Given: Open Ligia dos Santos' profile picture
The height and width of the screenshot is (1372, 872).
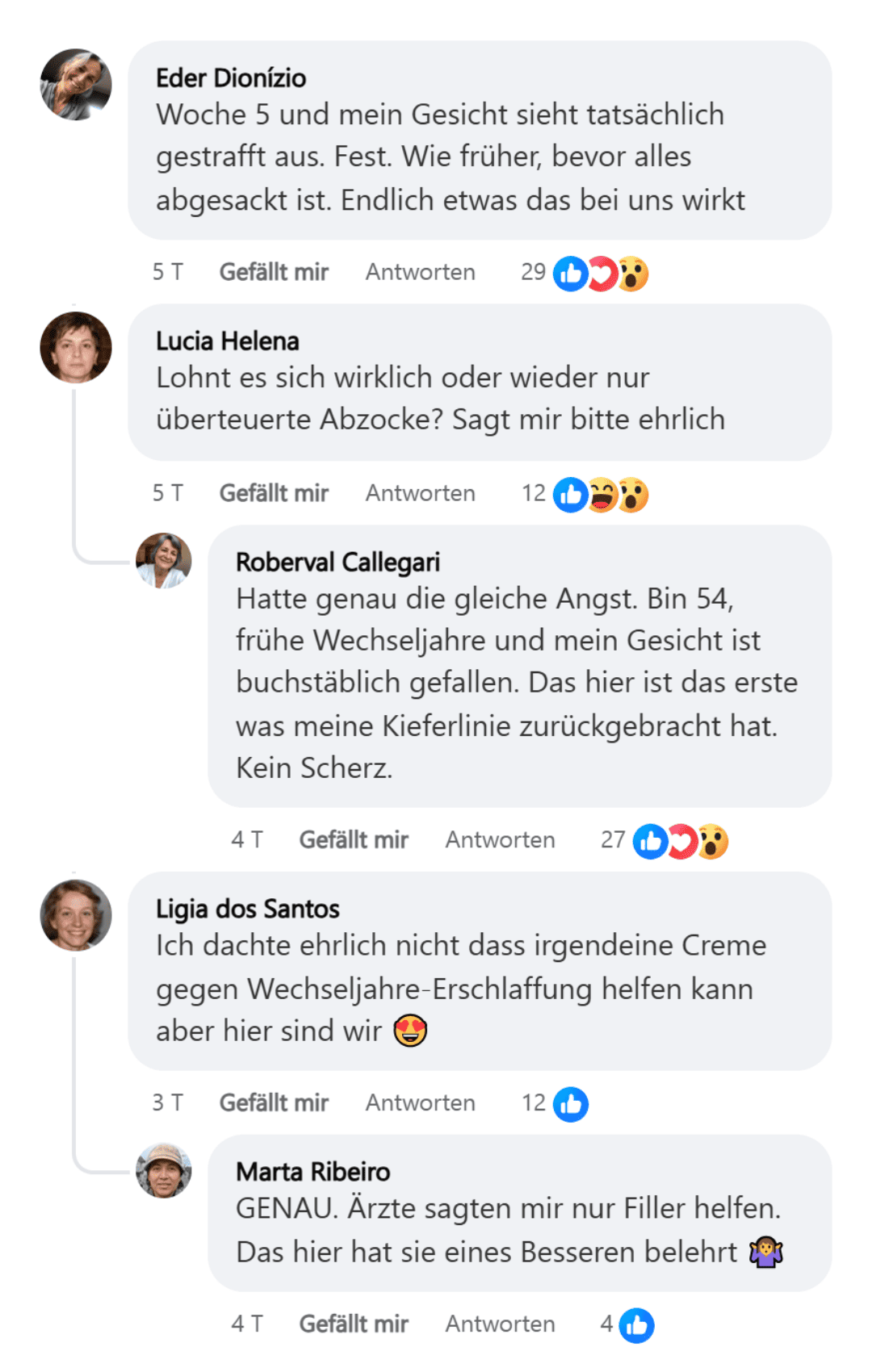Looking at the screenshot, I should pyautogui.click(x=76, y=915).
